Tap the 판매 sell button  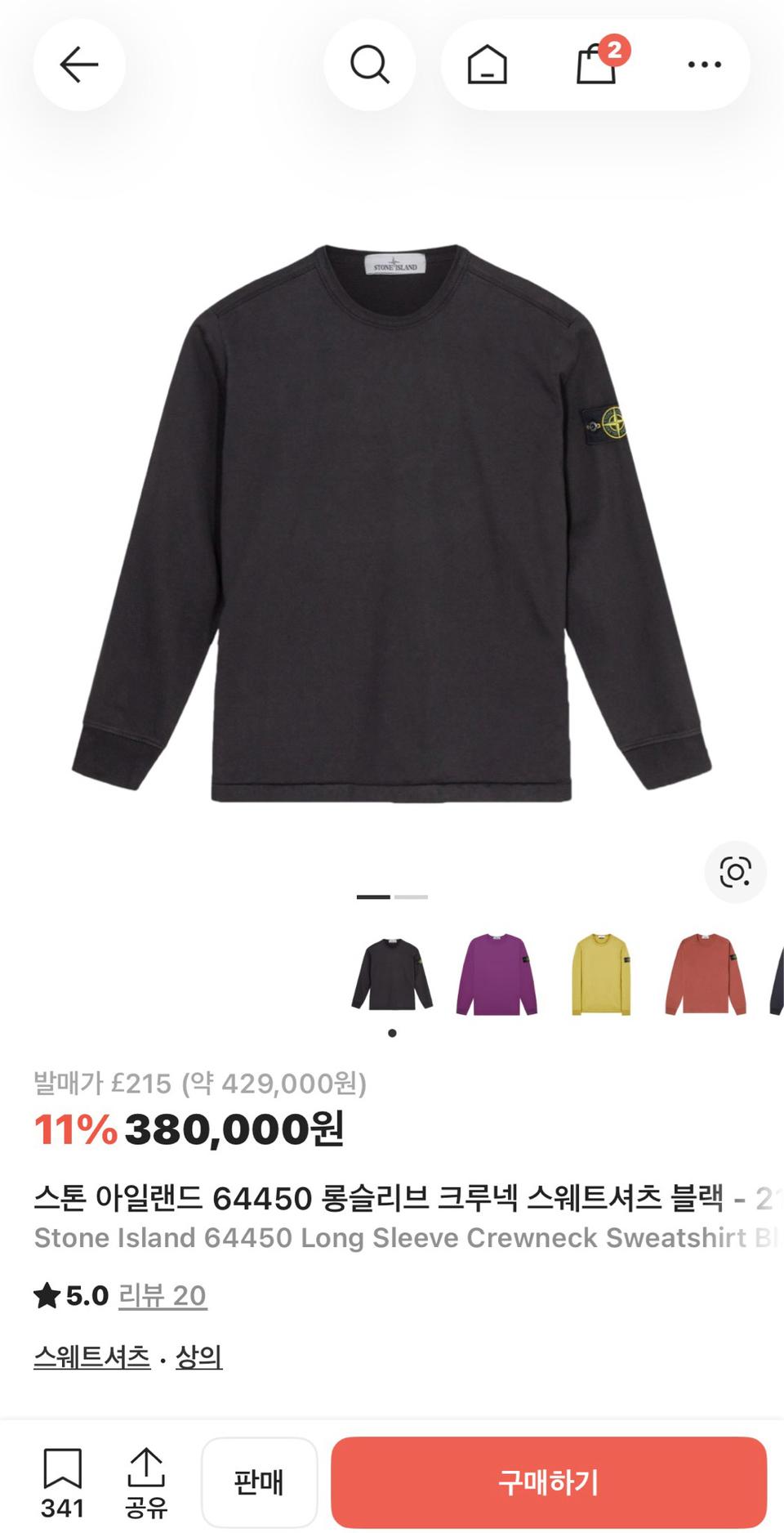(259, 1482)
